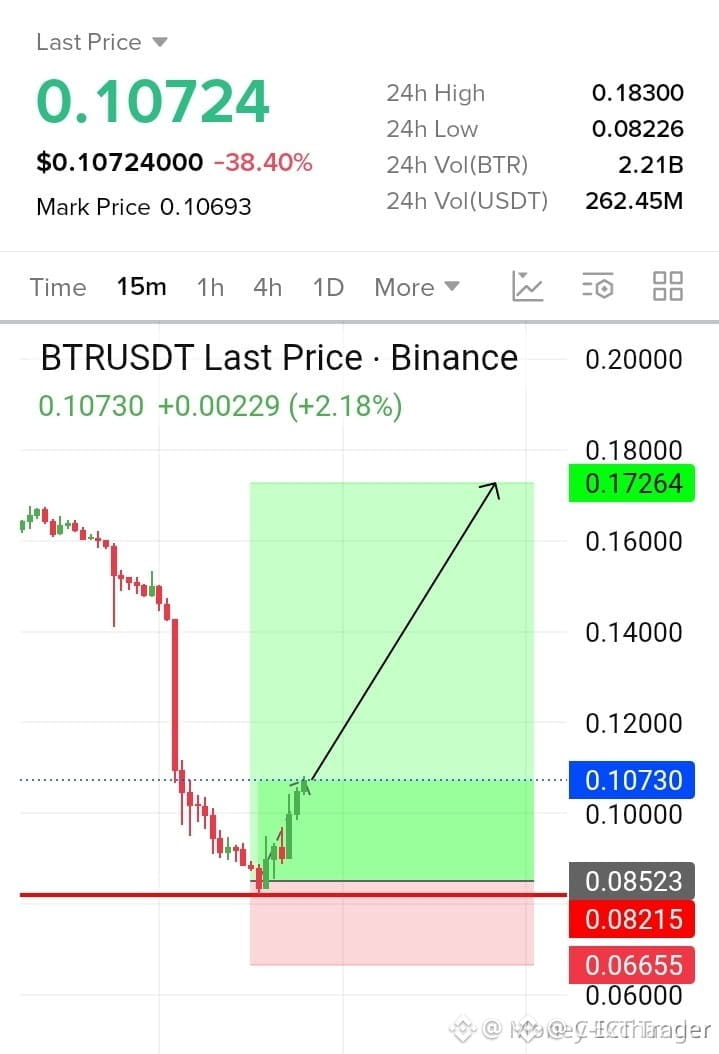Screen dimensions: 719x1054
Task: Switch to the Time chart view
Action: click(x=58, y=288)
